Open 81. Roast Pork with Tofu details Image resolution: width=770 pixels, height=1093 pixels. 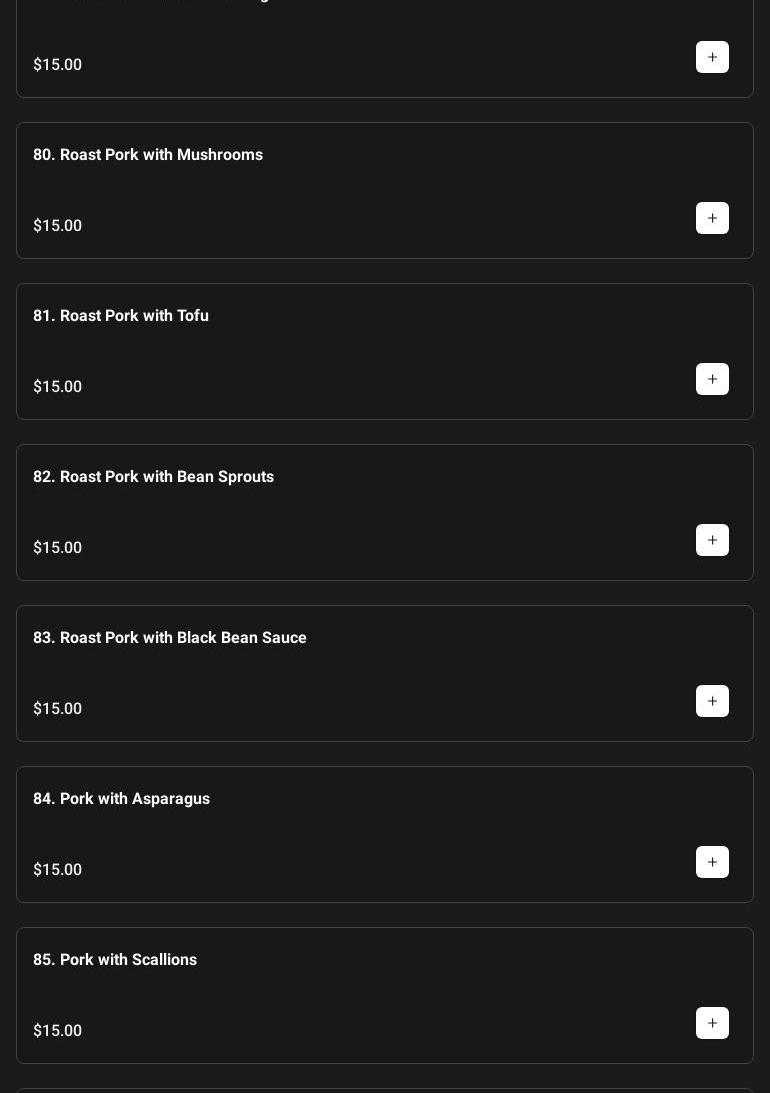click(121, 316)
